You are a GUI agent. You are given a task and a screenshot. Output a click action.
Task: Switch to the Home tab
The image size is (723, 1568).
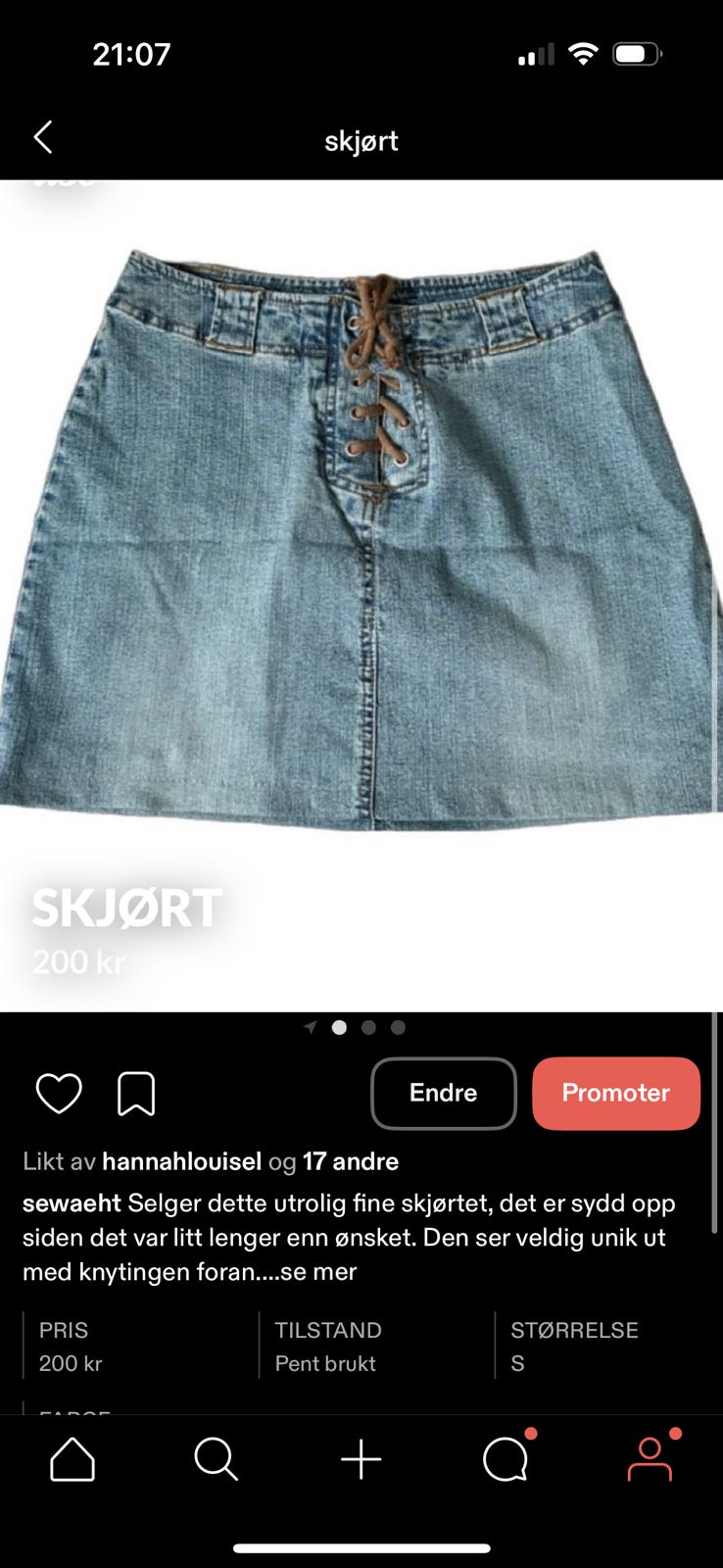tap(72, 1459)
